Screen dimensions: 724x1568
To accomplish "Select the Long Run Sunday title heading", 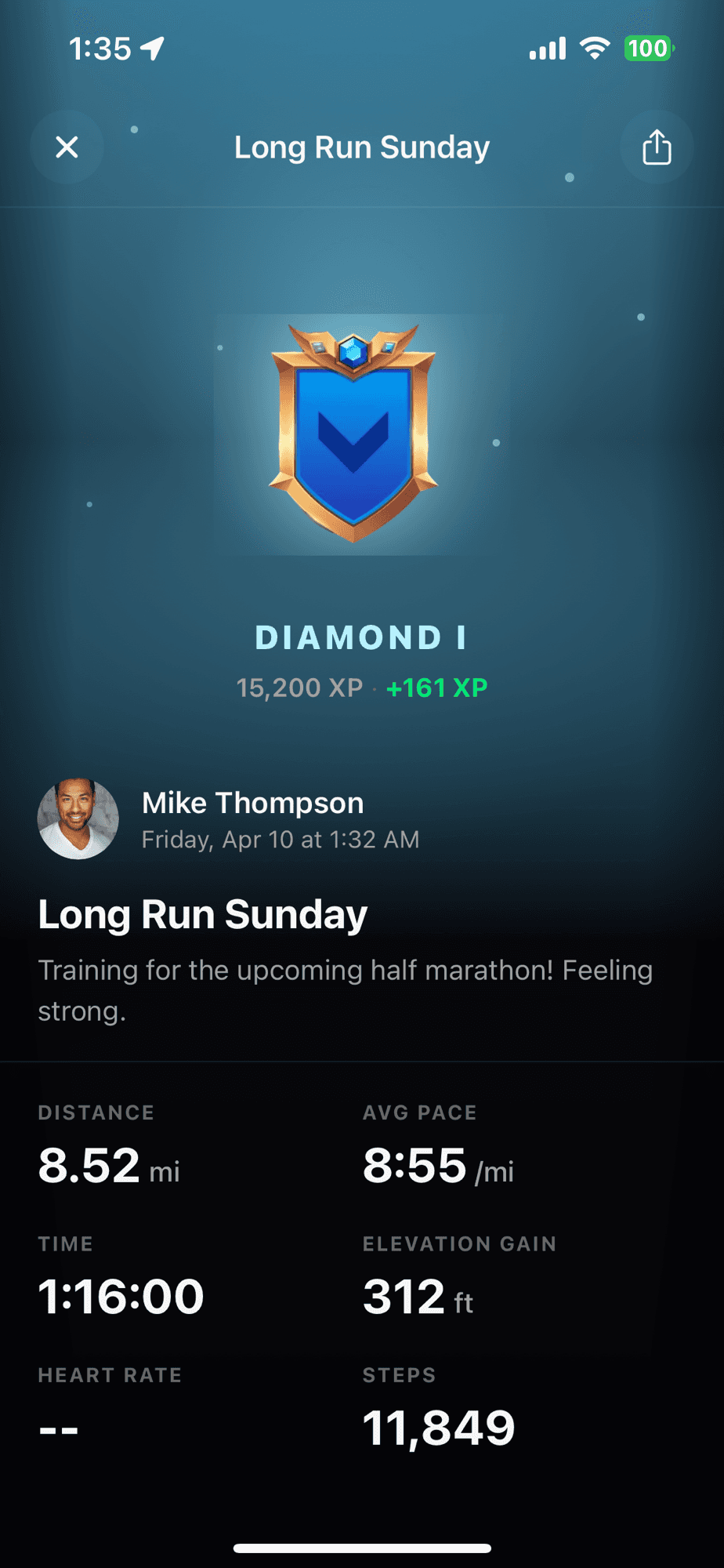I will click(x=202, y=913).
